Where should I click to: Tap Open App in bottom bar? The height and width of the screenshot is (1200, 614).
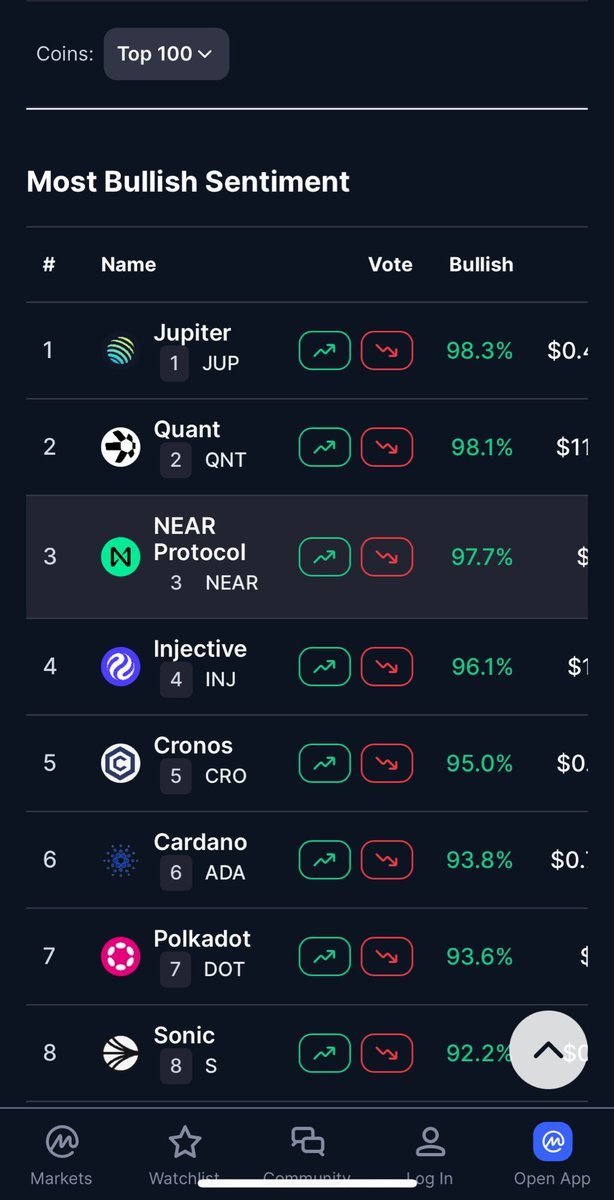(x=552, y=1154)
